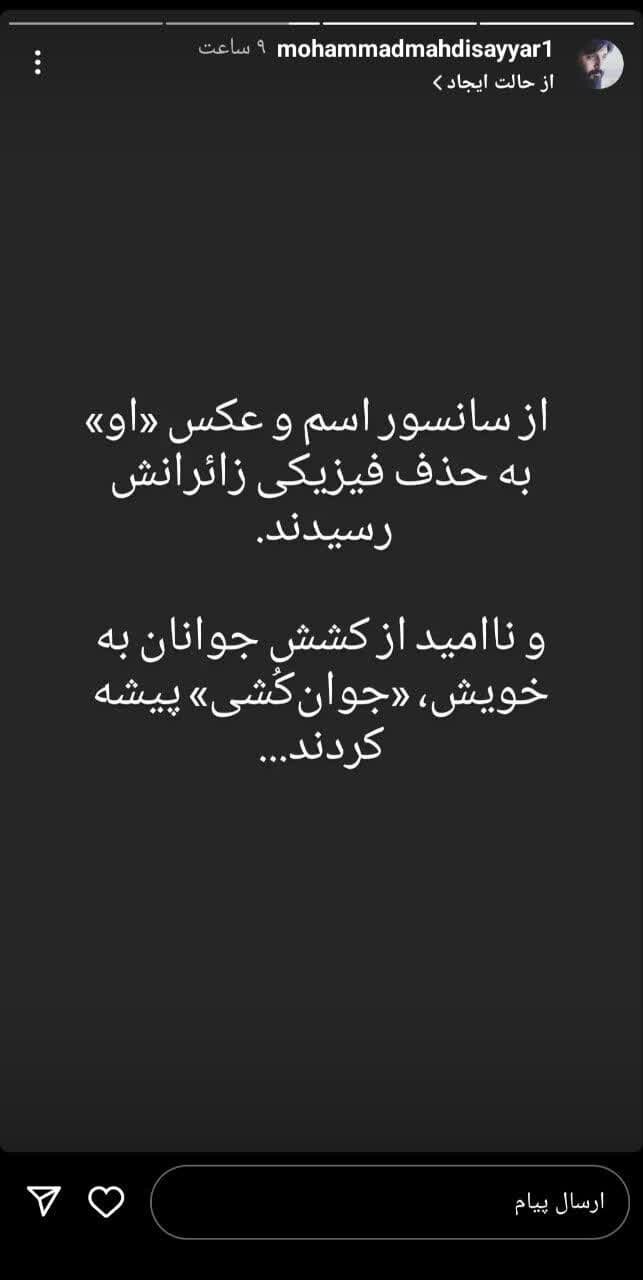Screen dimensions: 643x1280
Task: Open the 'از حالت ایجاد' create mode link
Action: point(493,82)
